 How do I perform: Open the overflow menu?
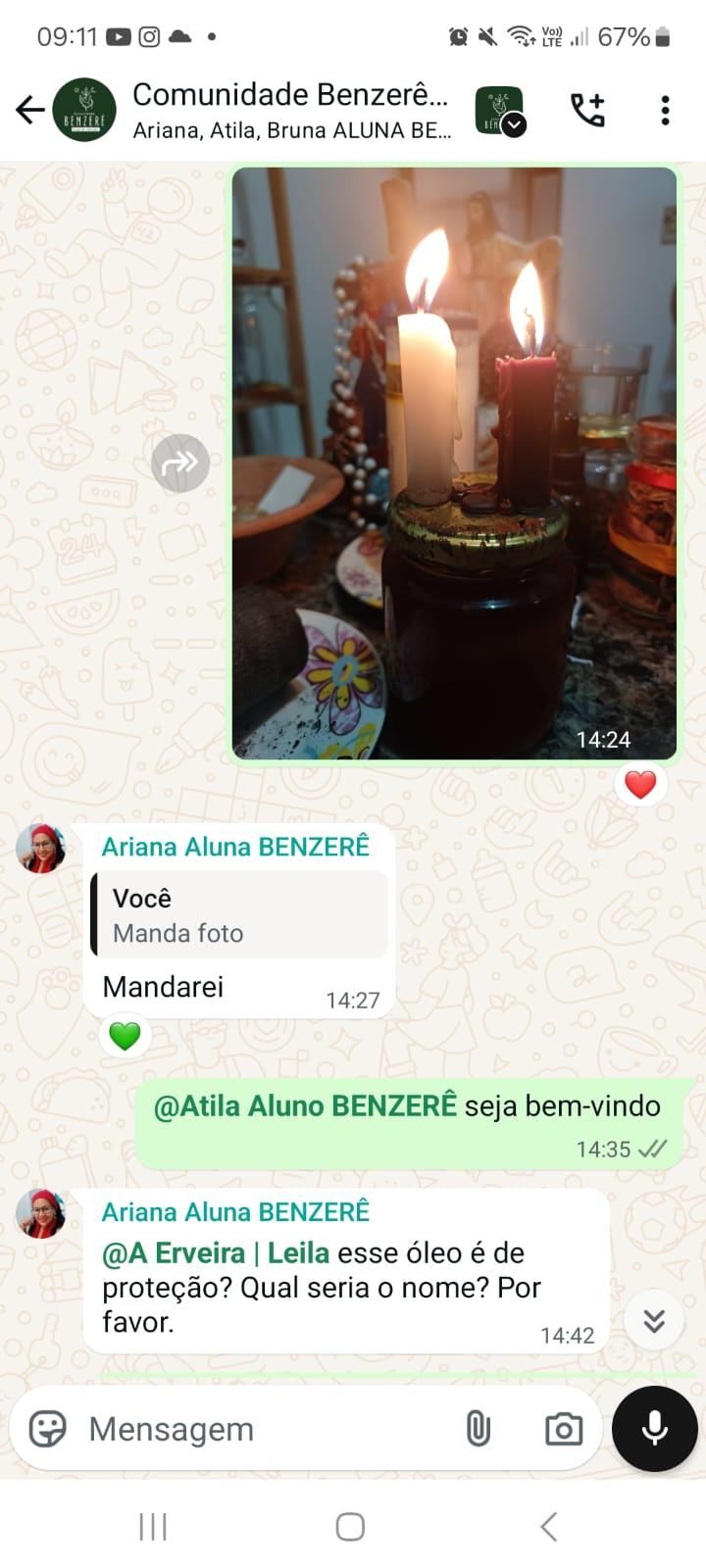point(665,110)
